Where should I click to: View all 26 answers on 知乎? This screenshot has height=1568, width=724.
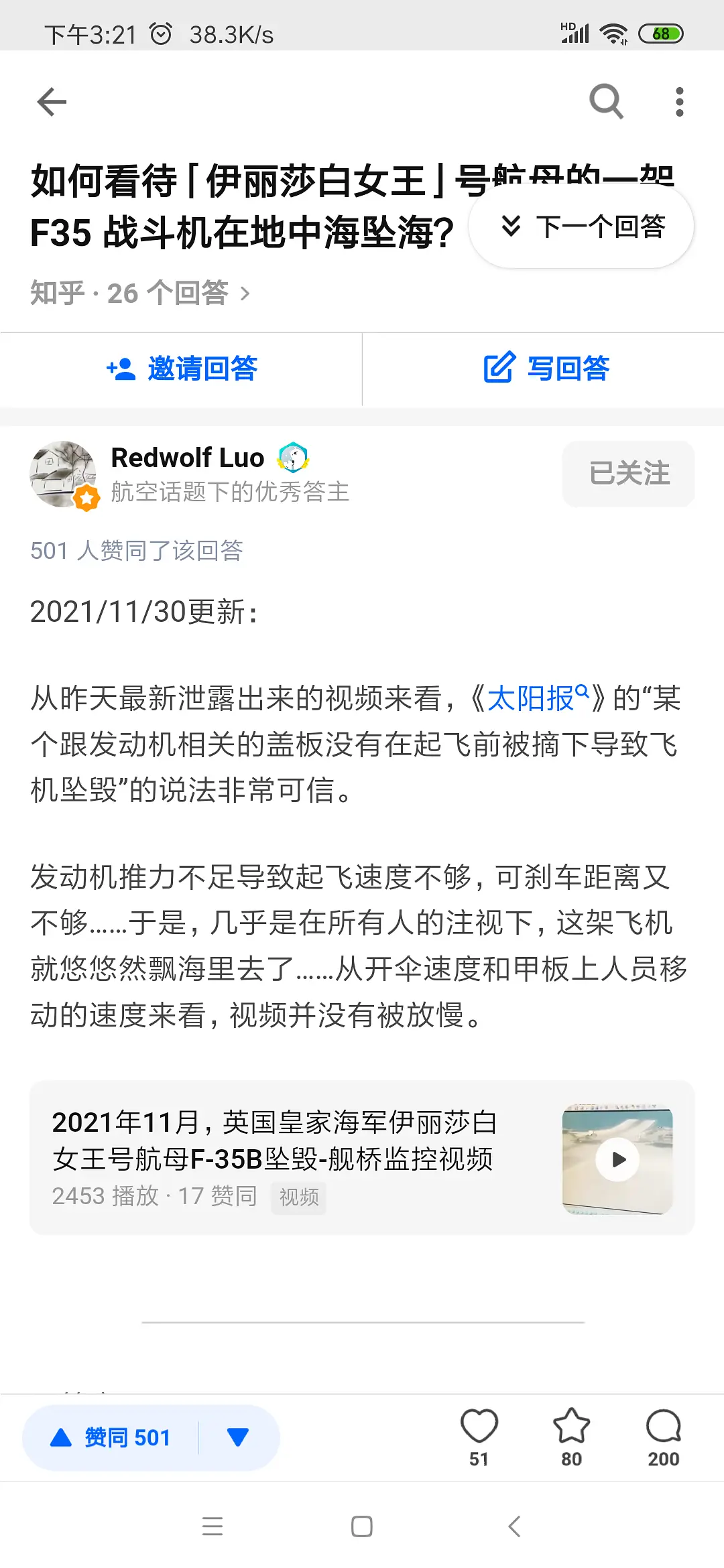coord(140,293)
